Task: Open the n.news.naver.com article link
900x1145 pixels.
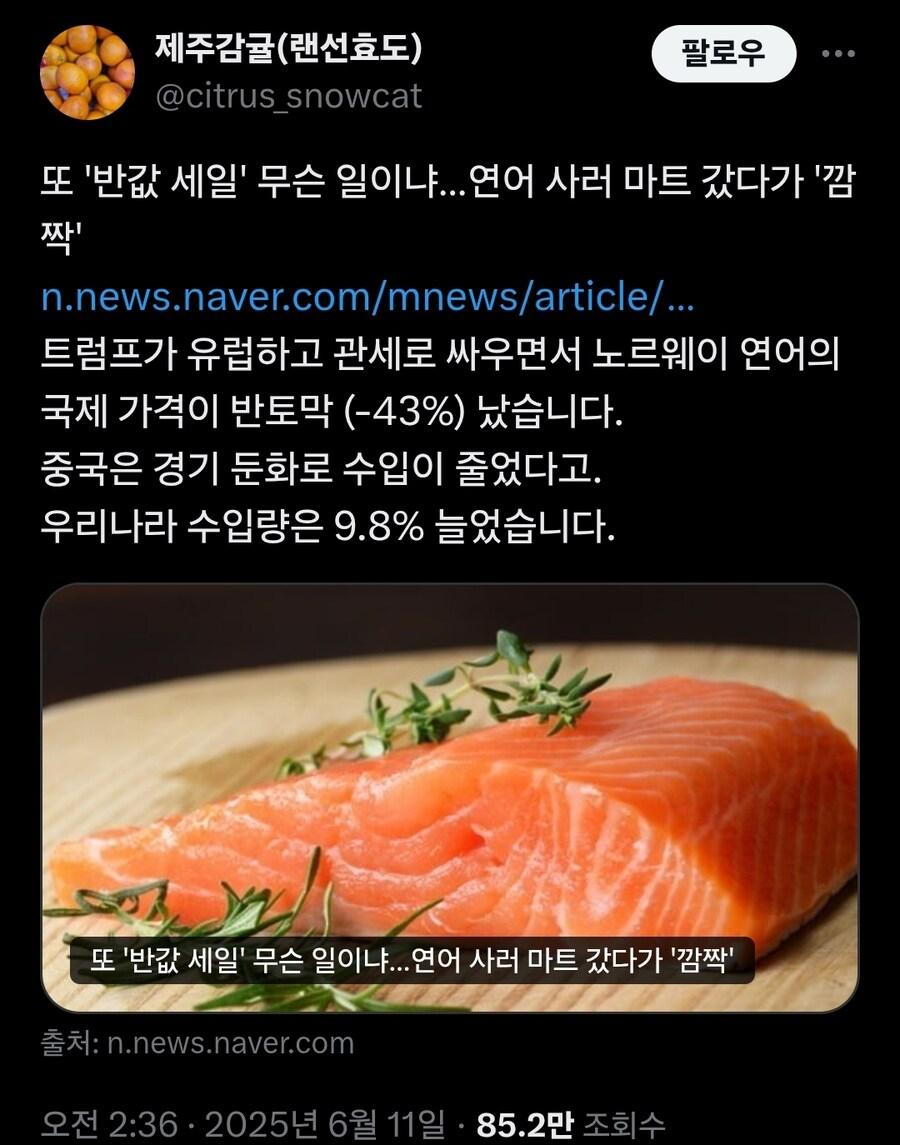Action: click(368, 297)
